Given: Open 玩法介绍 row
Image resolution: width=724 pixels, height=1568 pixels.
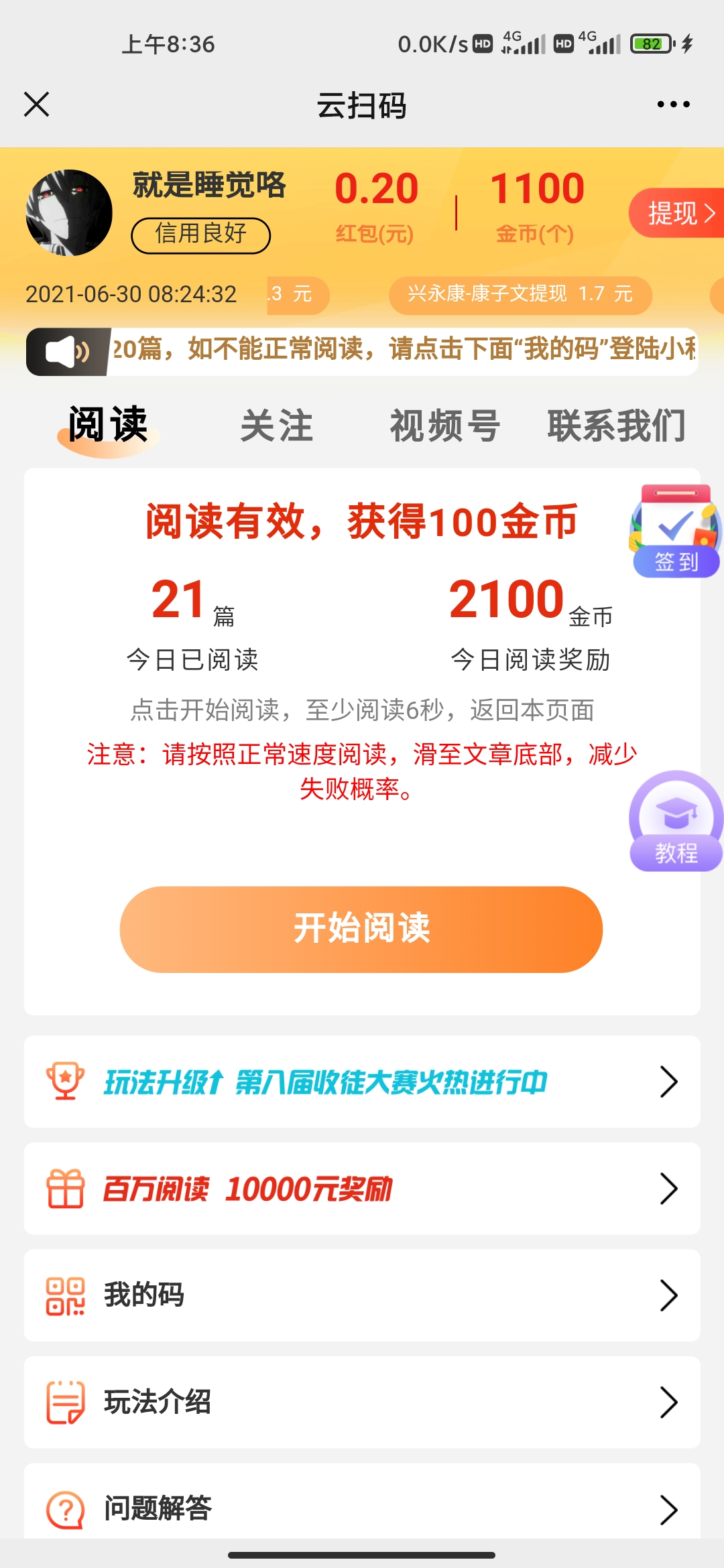Looking at the screenshot, I should [x=362, y=1402].
